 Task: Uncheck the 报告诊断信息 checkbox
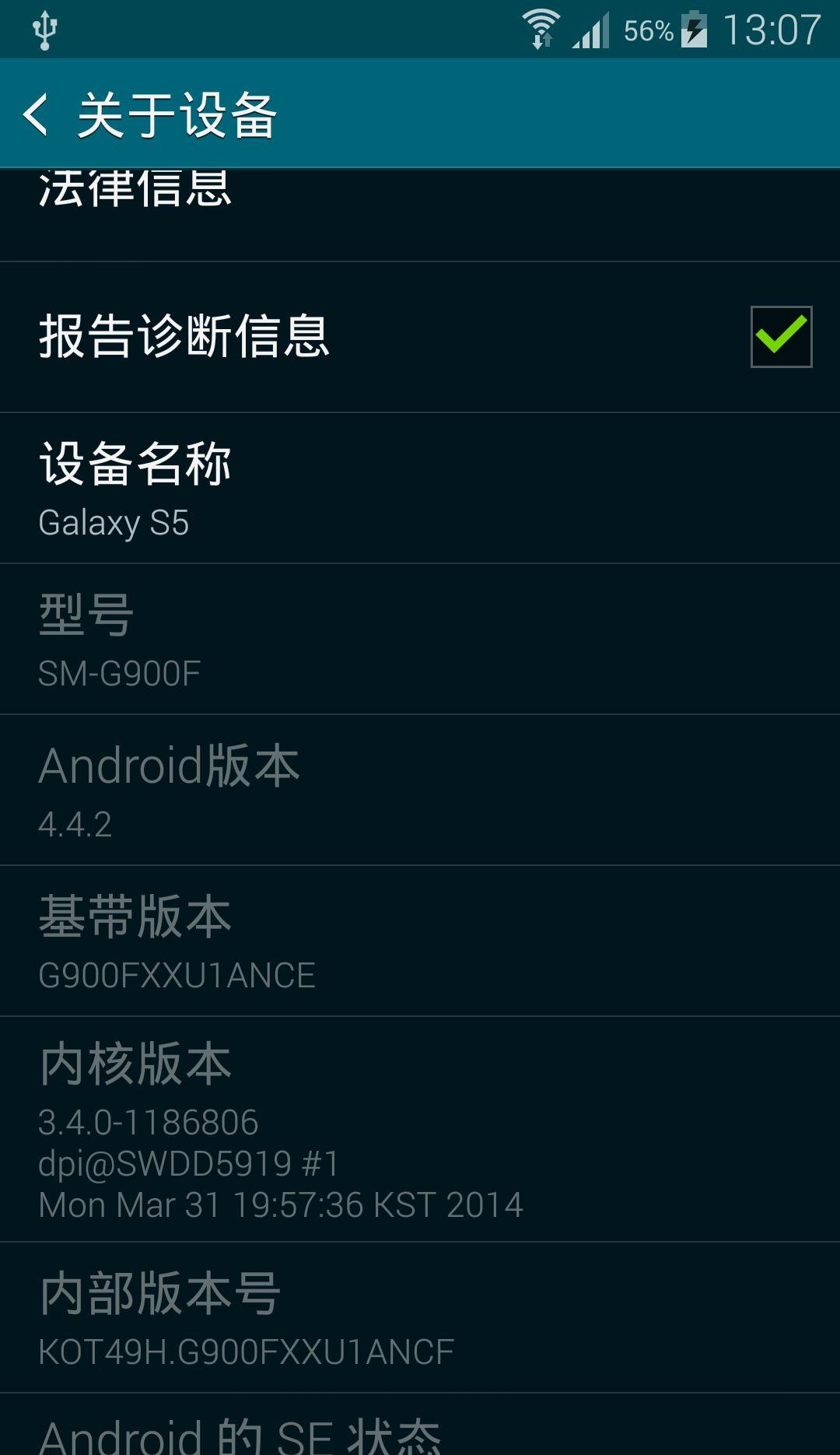pyautogui.click(x=781, y=336)
